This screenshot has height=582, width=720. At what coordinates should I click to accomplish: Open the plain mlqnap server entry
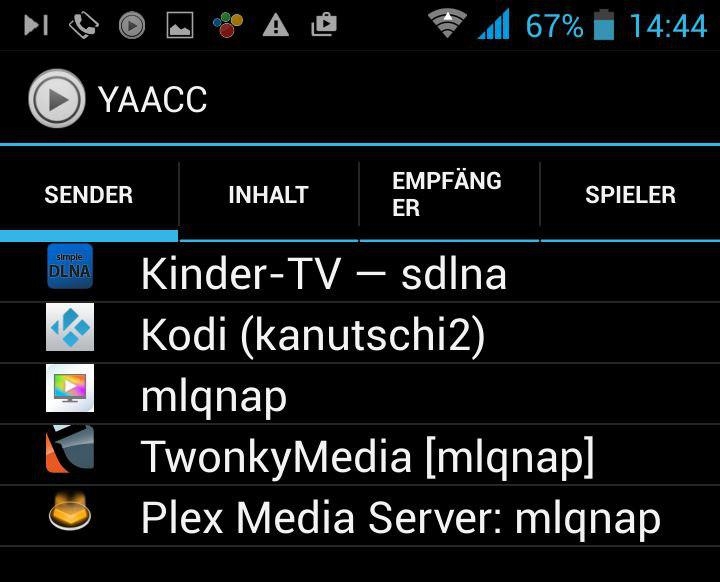click(214, 396)
